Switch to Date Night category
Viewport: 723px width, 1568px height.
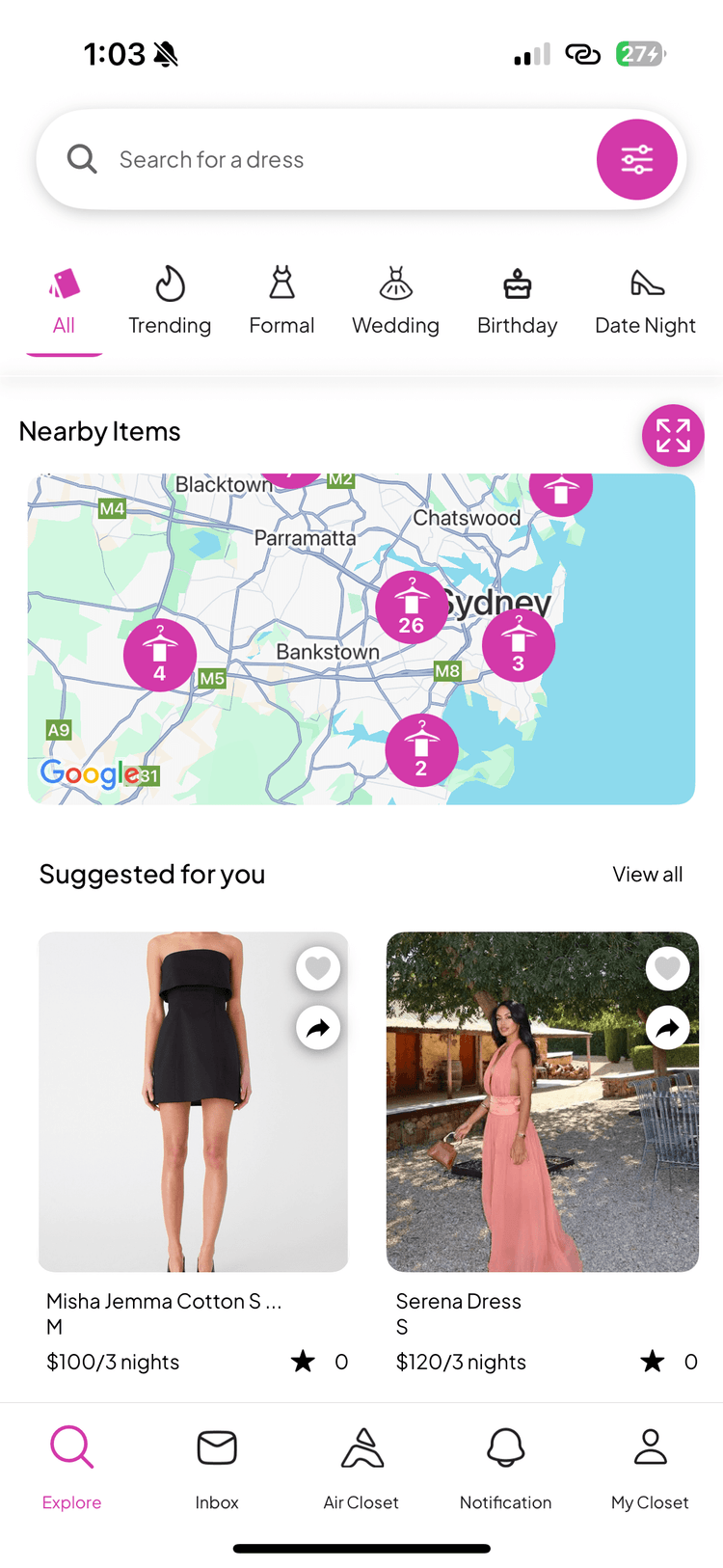coord(645,302)
